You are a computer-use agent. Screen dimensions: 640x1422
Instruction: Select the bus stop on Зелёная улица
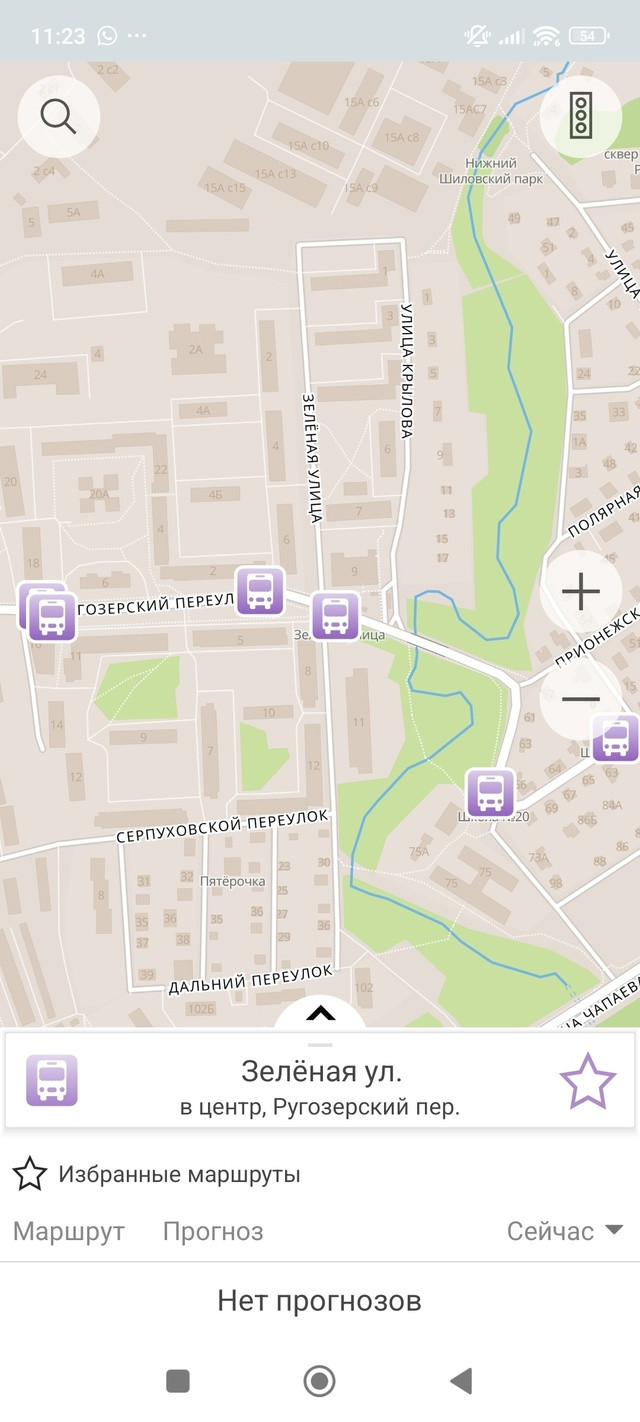click(x=335, y=615)
